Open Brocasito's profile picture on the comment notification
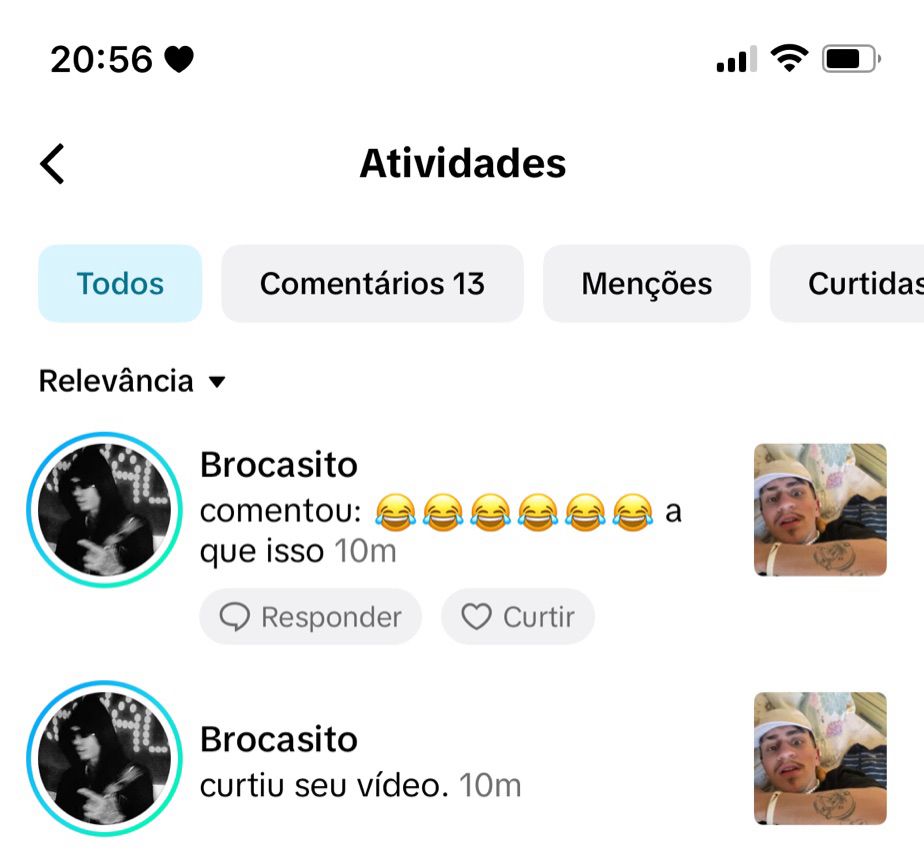 (x=104, y=510)
